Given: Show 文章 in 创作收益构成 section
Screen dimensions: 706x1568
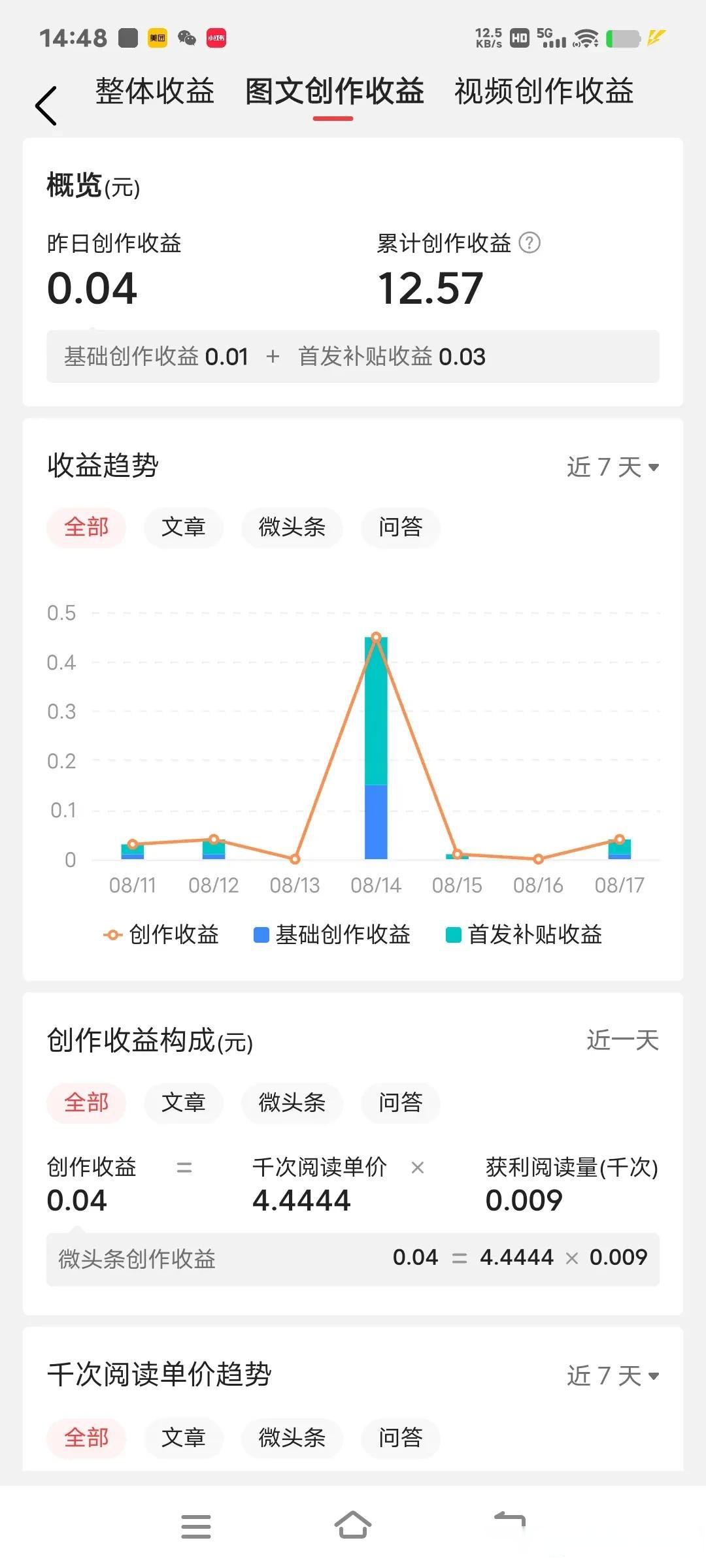Looking at the screenshot, I should pyautogui.click(x=184, y=1102).
